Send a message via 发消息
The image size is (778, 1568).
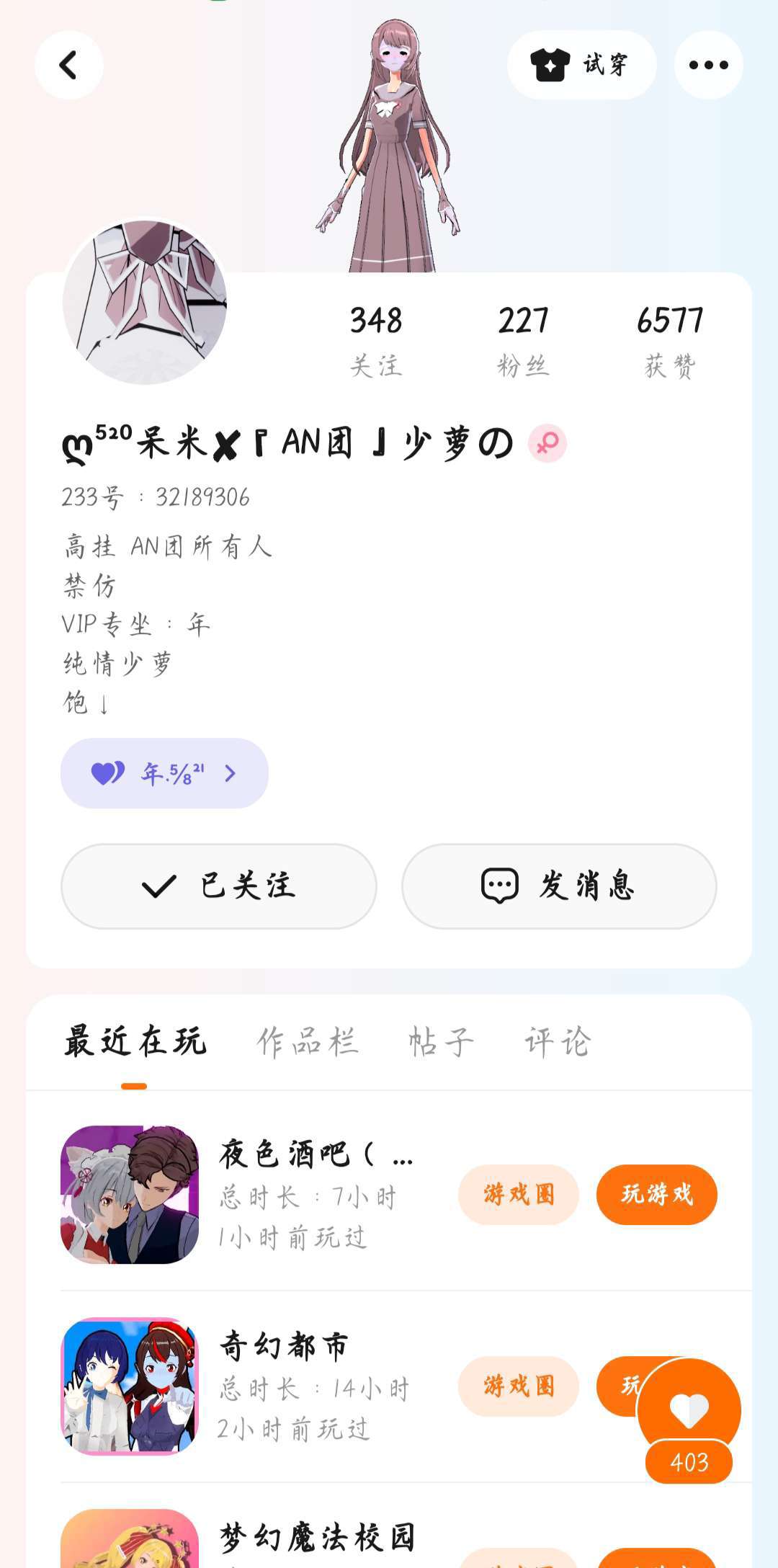point(559,886)
